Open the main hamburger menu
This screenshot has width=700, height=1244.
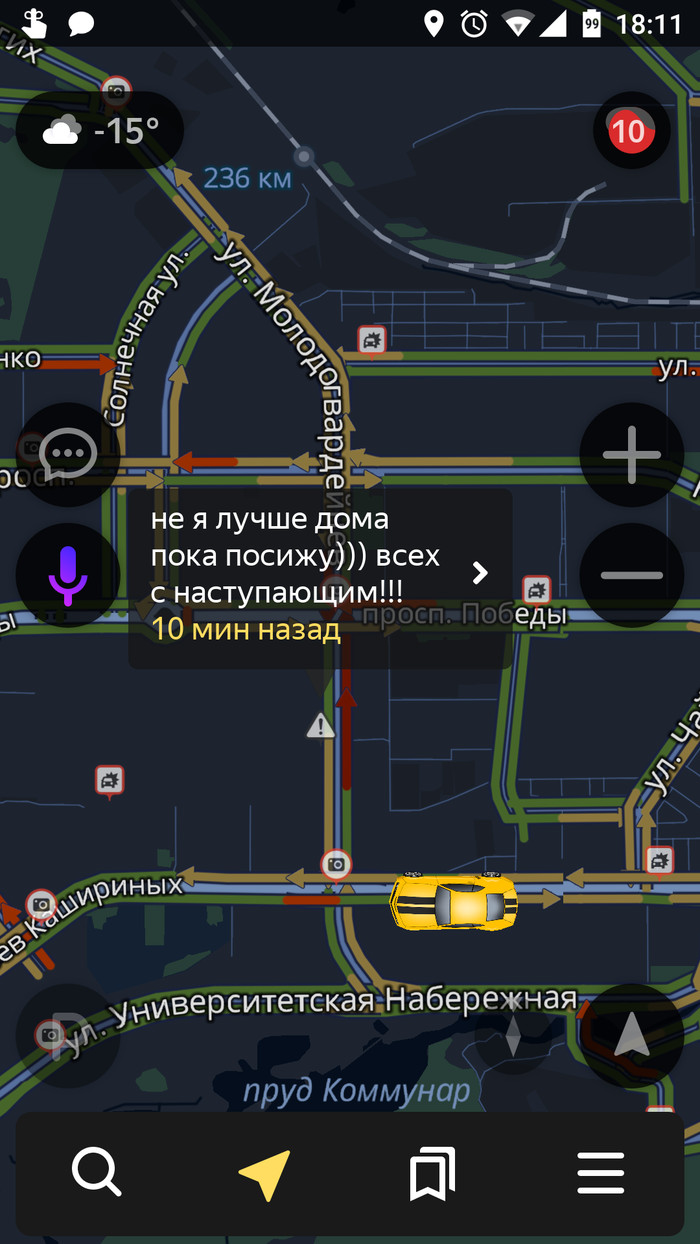(x=601, y=1172)
